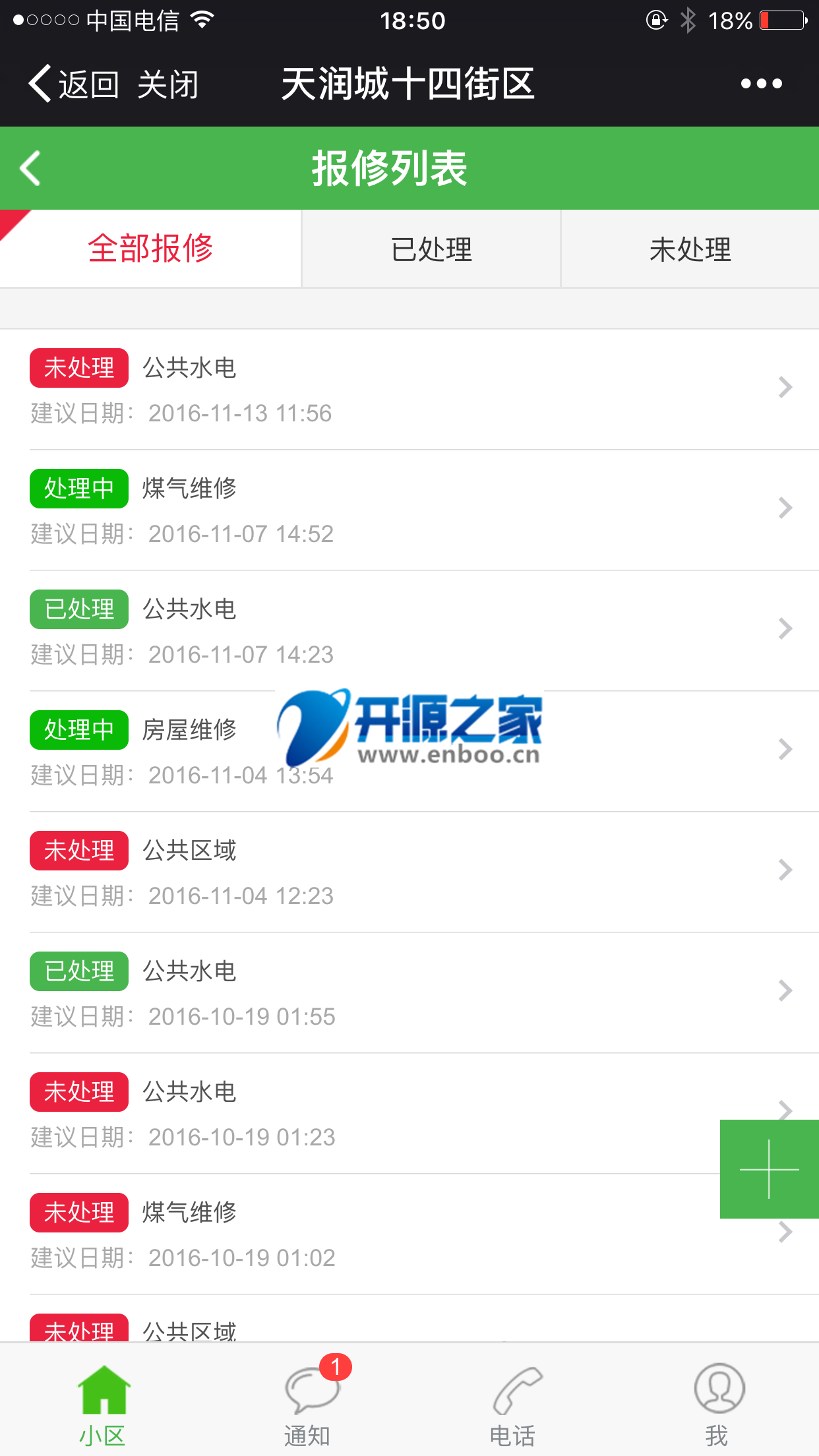
Task: Open the 公共区域 repair dated 2016-11-04 12:23
Action: (409, 872)
